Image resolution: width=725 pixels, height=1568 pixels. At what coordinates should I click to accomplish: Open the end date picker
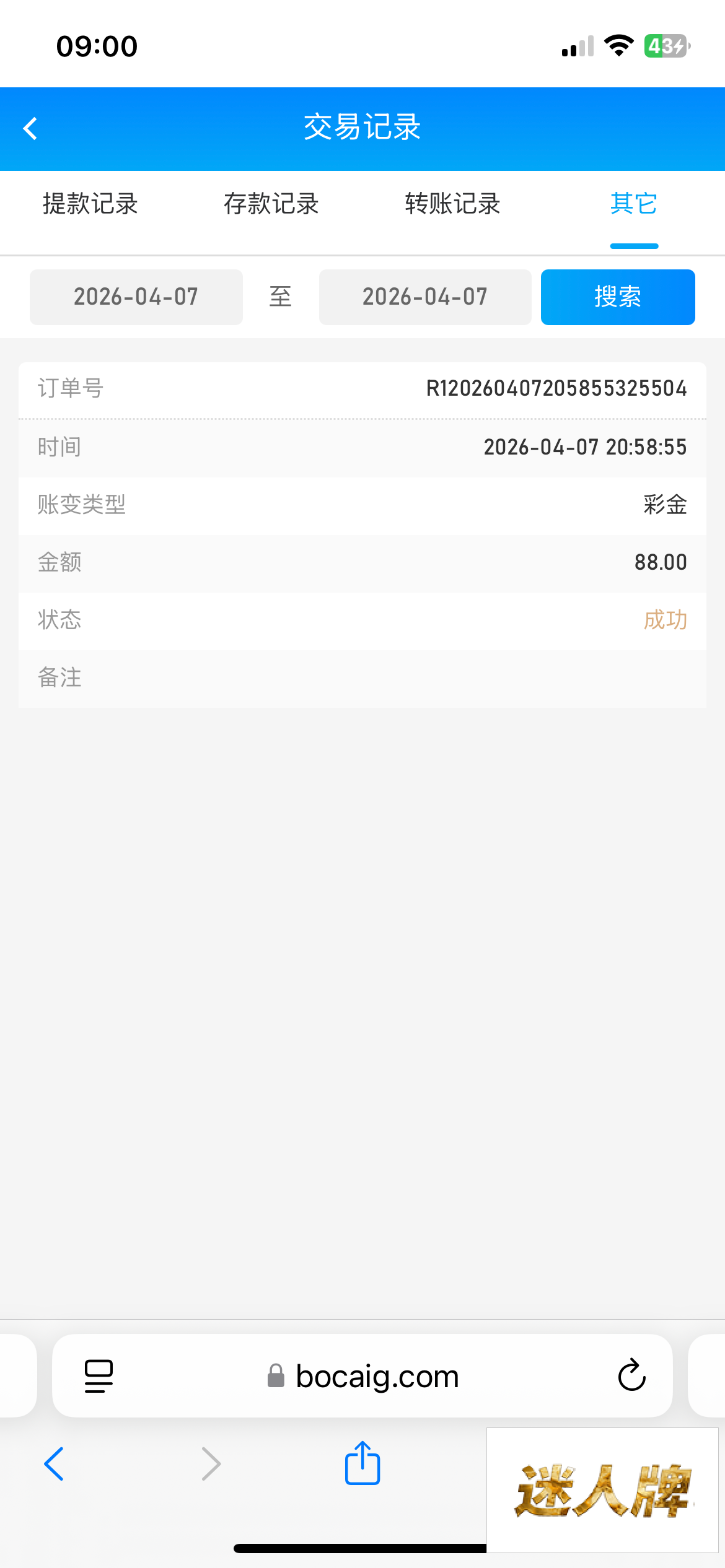tap(425, 297)
